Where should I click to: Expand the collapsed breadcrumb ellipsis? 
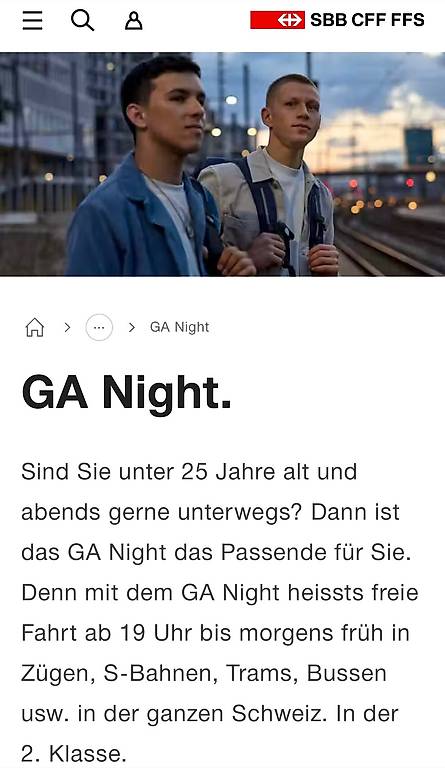click(x=99, y=328)
